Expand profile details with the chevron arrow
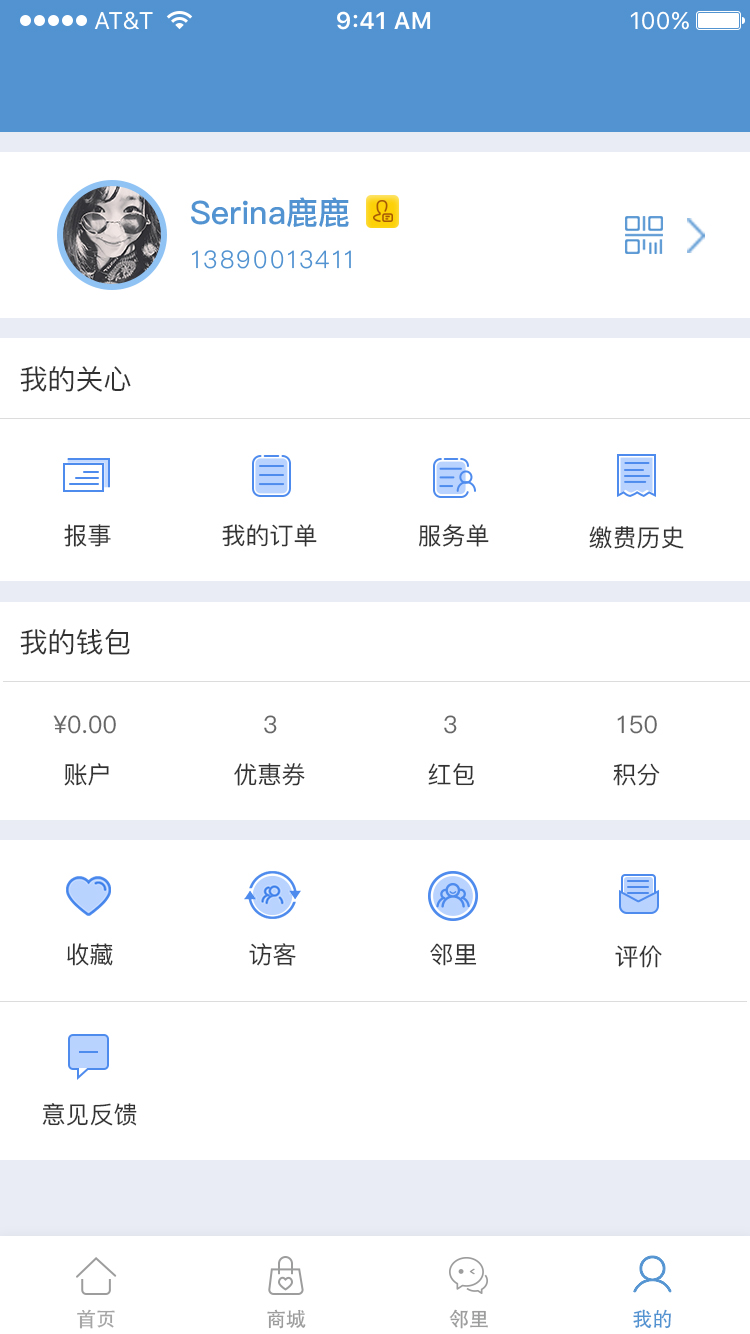The height and width of the screenshot is (1334, 750). coord(696,235)
